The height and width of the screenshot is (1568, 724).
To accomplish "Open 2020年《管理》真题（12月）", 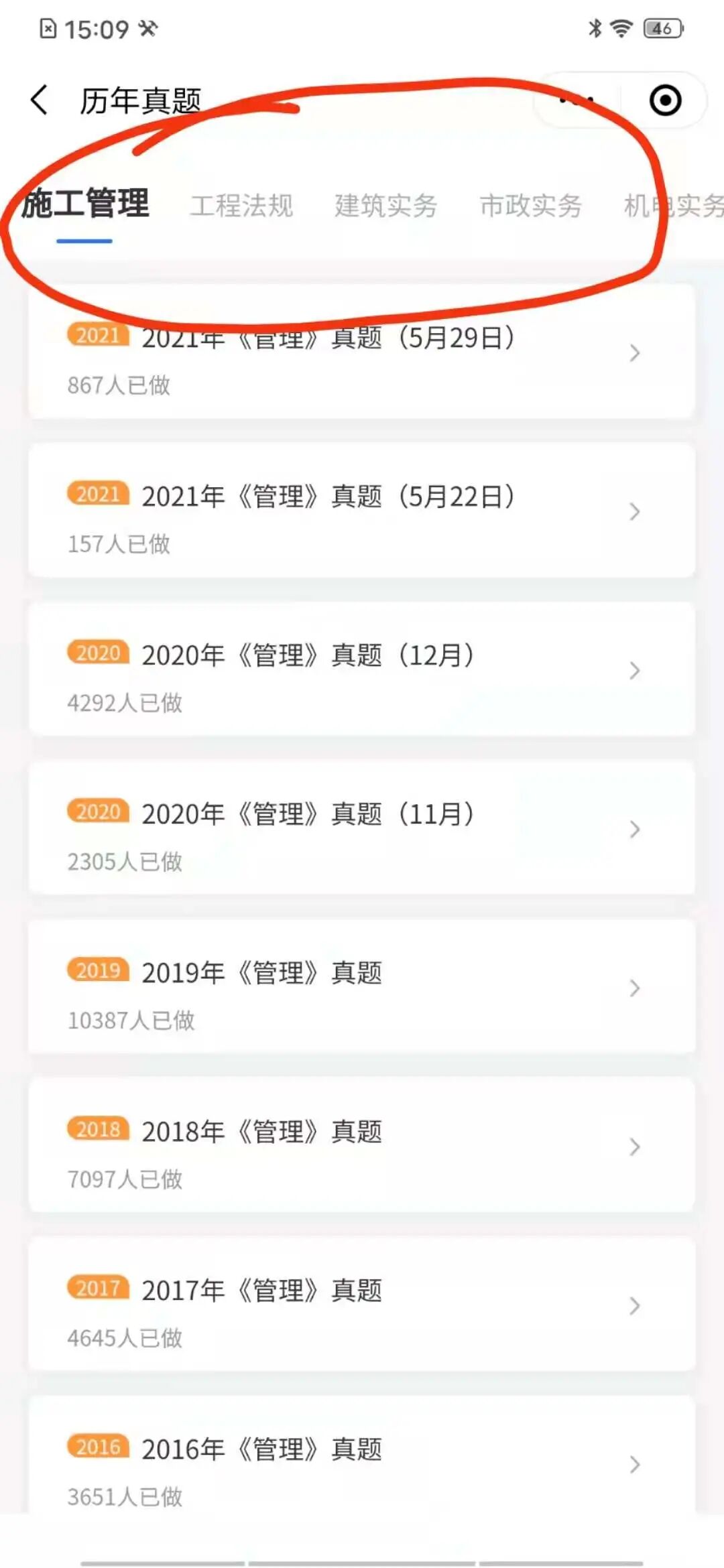I will (361, 669).
